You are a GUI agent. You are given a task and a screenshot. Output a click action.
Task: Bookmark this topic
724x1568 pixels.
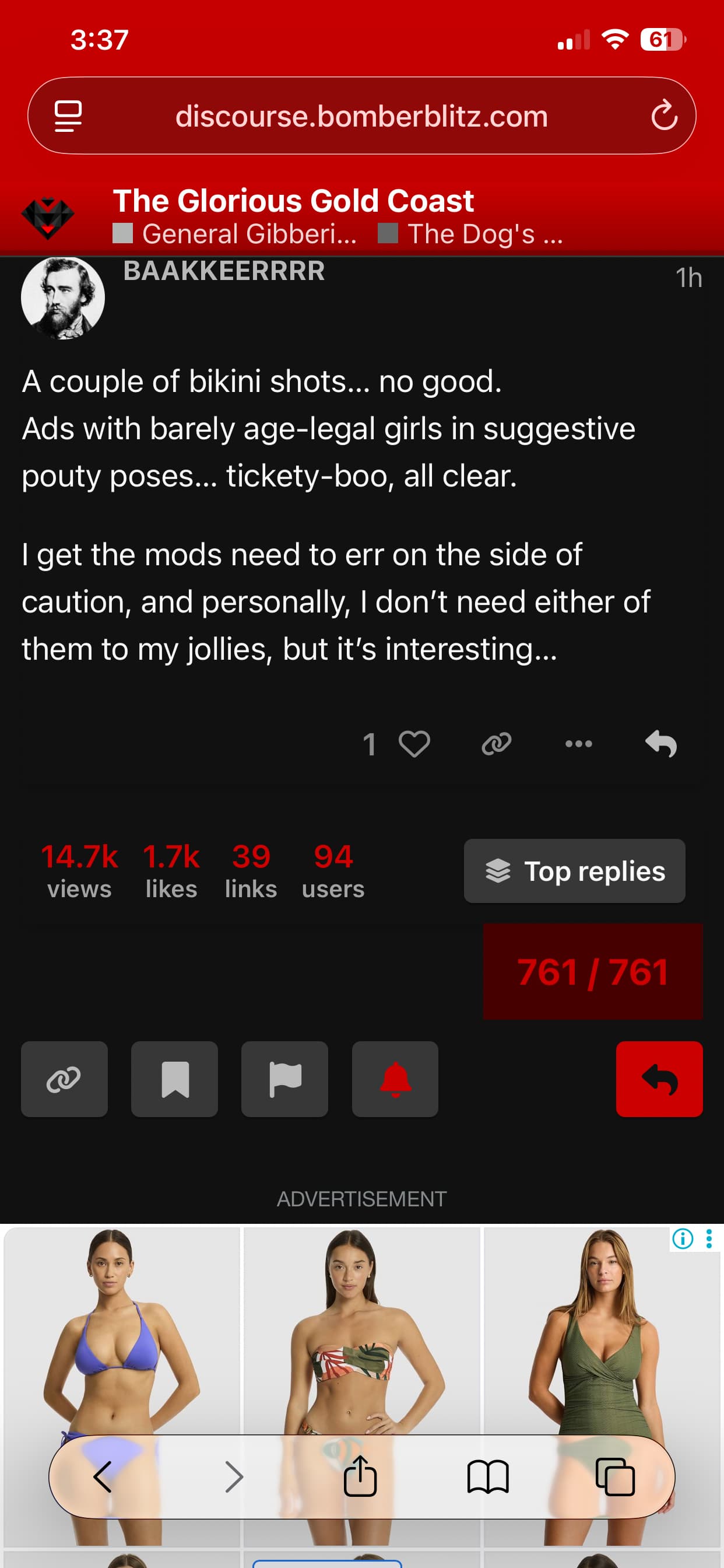point(175,1079)
